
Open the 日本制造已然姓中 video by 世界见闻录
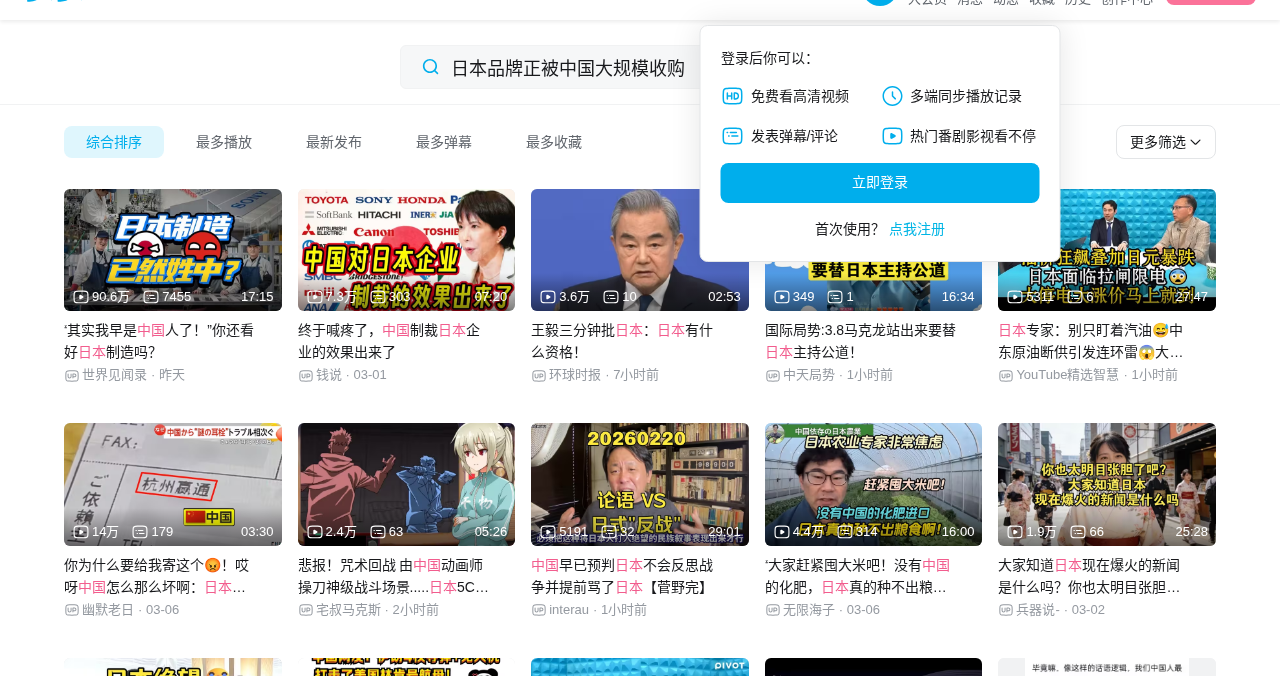point(172,250)
